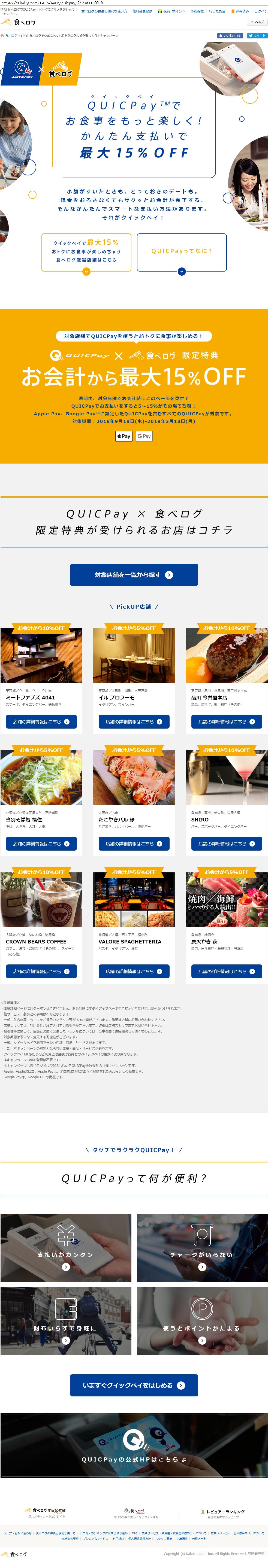
Task: Open details for ミートファブズ 4041
Action: click(x=41, y=721)
